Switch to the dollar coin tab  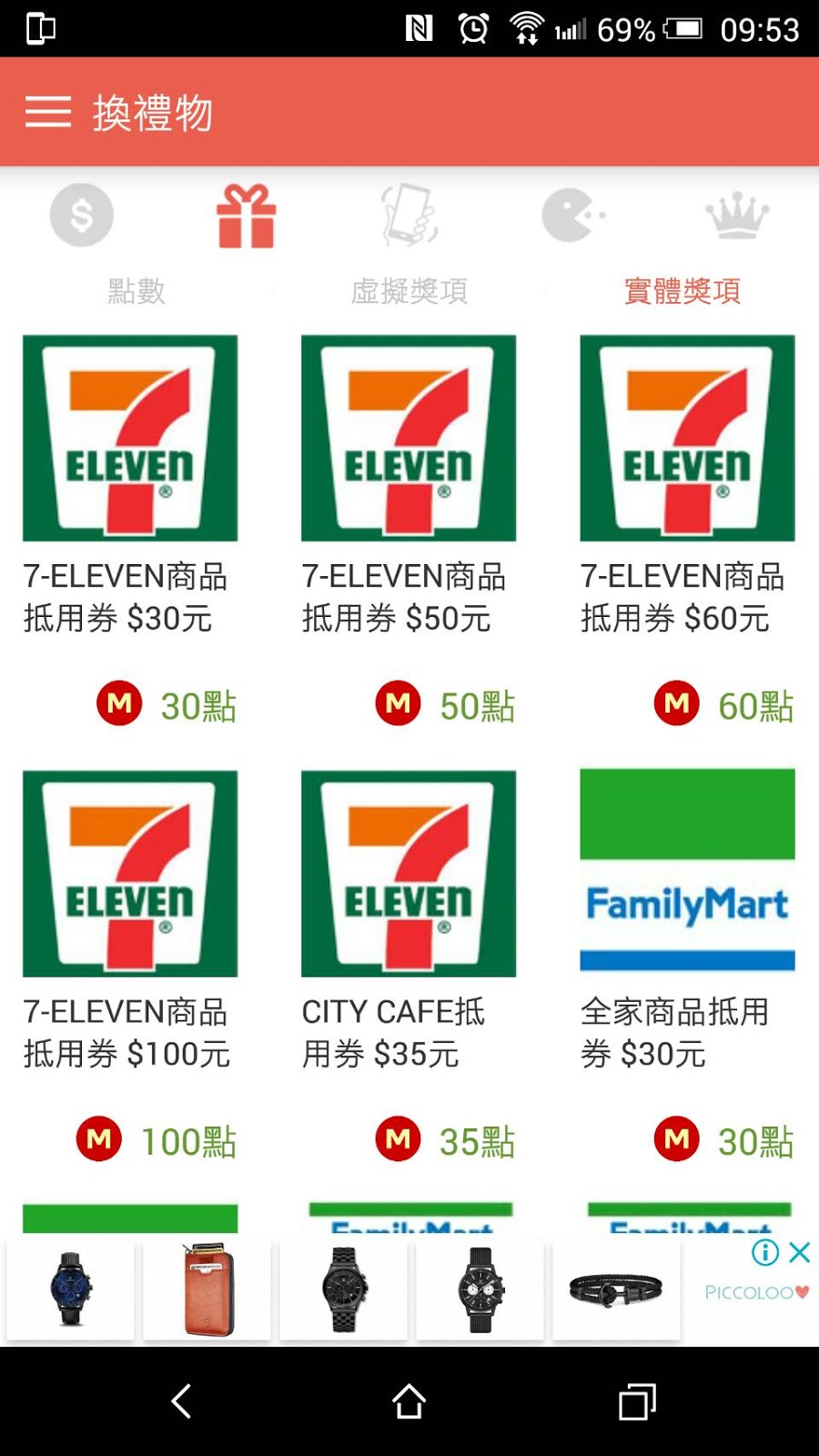click(82, 216)
